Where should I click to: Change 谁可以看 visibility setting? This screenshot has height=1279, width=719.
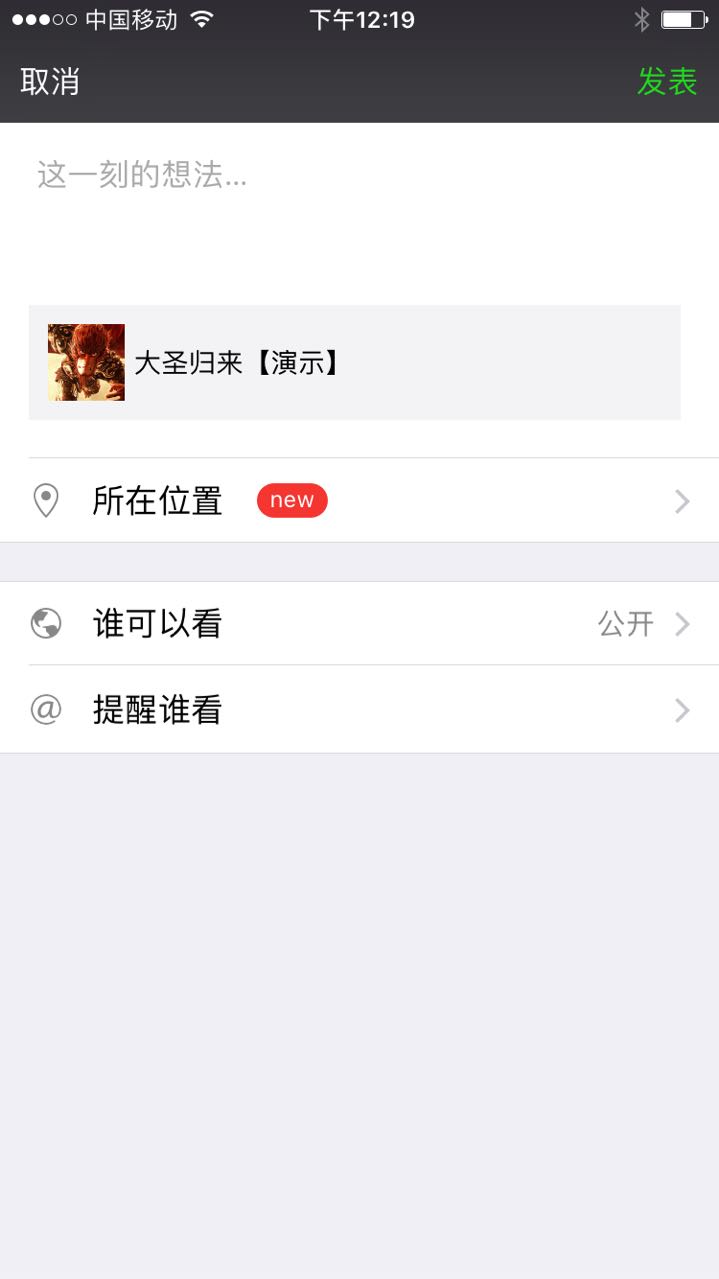[x=359, y=624]
